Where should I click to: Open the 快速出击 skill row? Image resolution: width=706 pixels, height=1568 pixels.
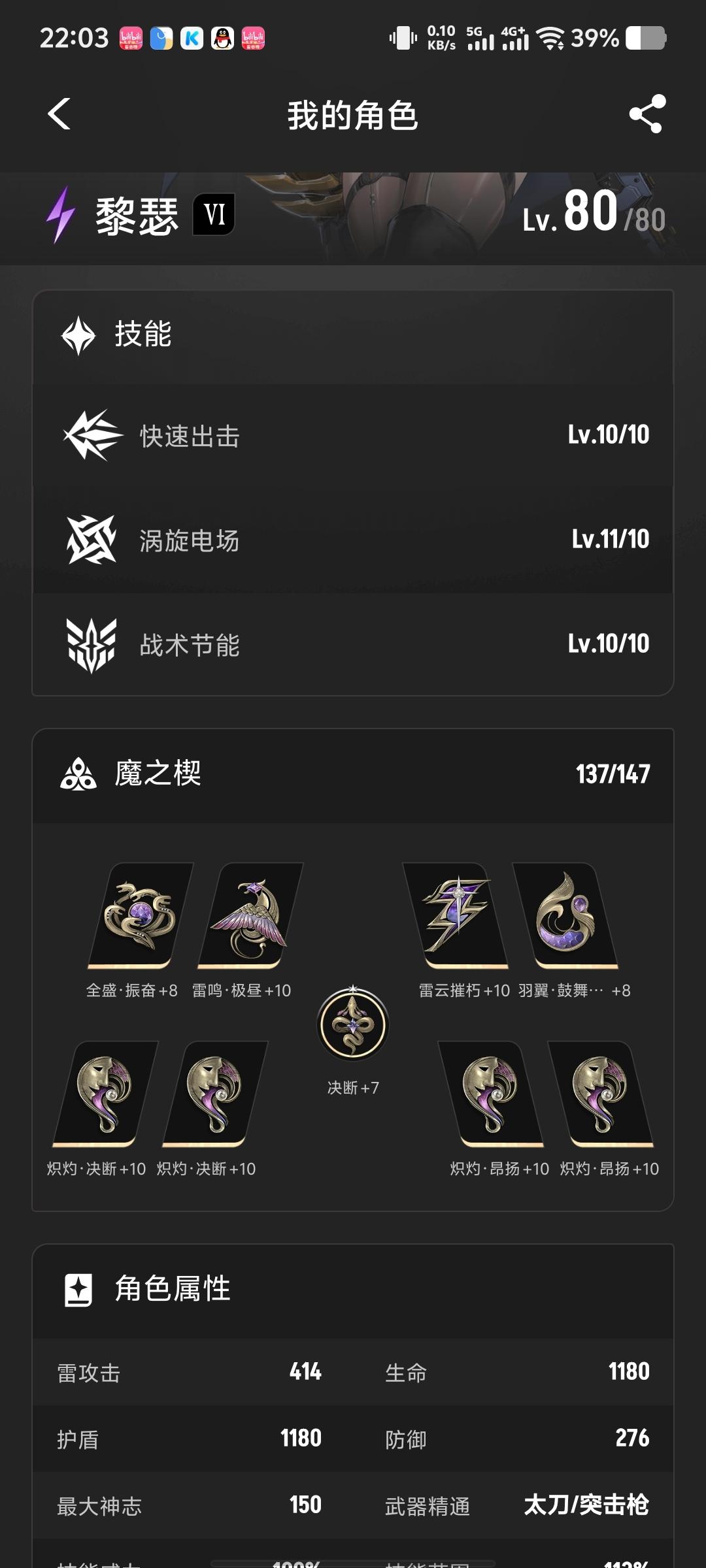pos(353,435)
